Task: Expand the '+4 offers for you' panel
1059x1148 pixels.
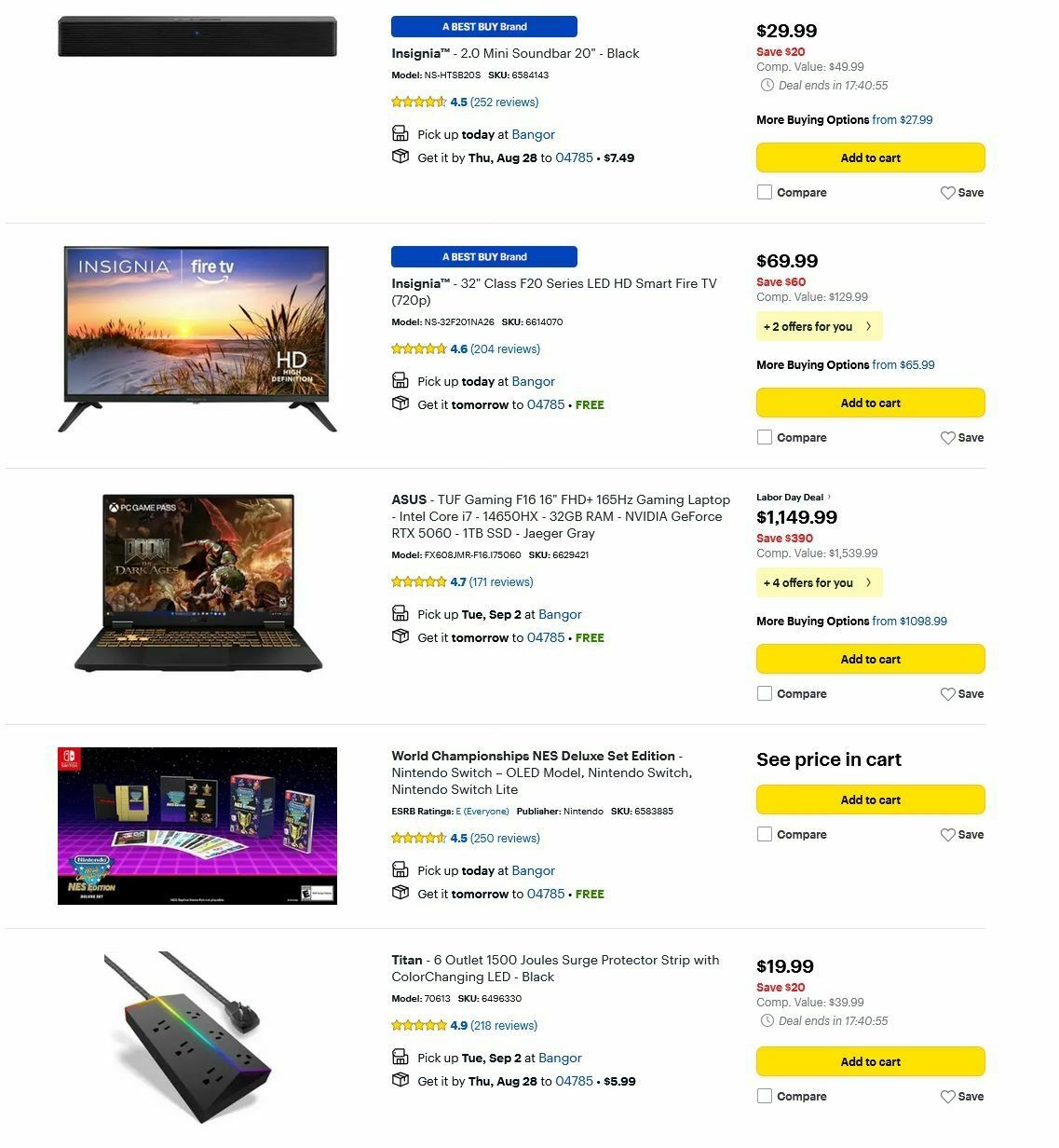Action: point(819,582)
